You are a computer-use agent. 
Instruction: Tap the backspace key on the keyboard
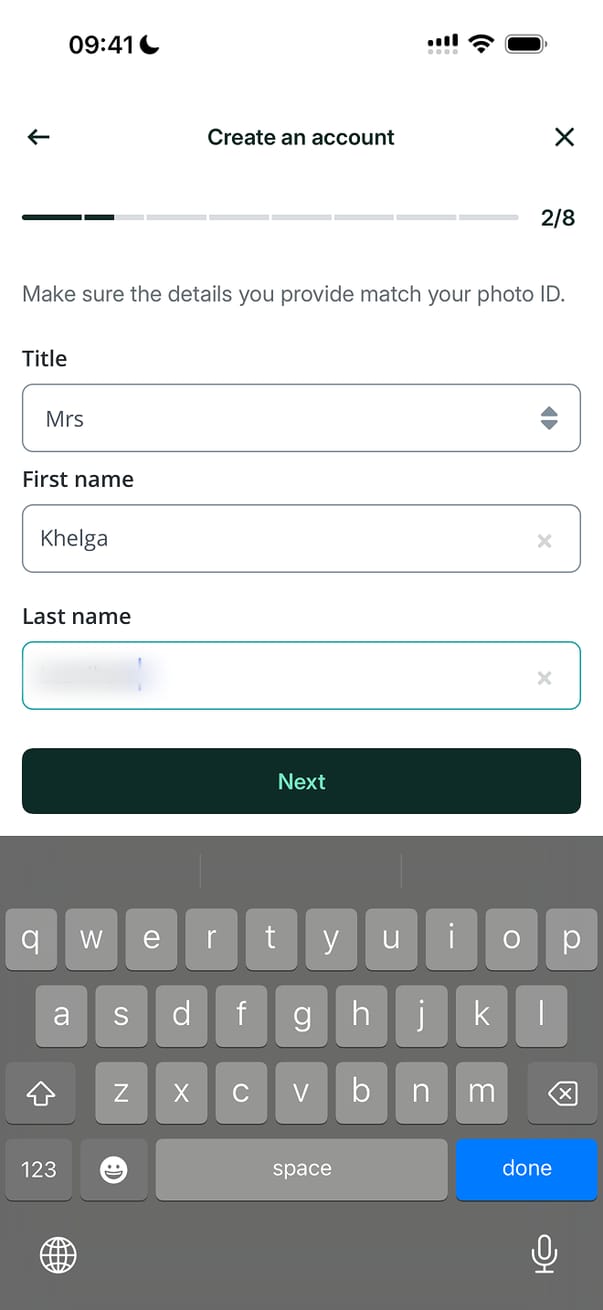pyautogui.click(x=563, y=1094)
